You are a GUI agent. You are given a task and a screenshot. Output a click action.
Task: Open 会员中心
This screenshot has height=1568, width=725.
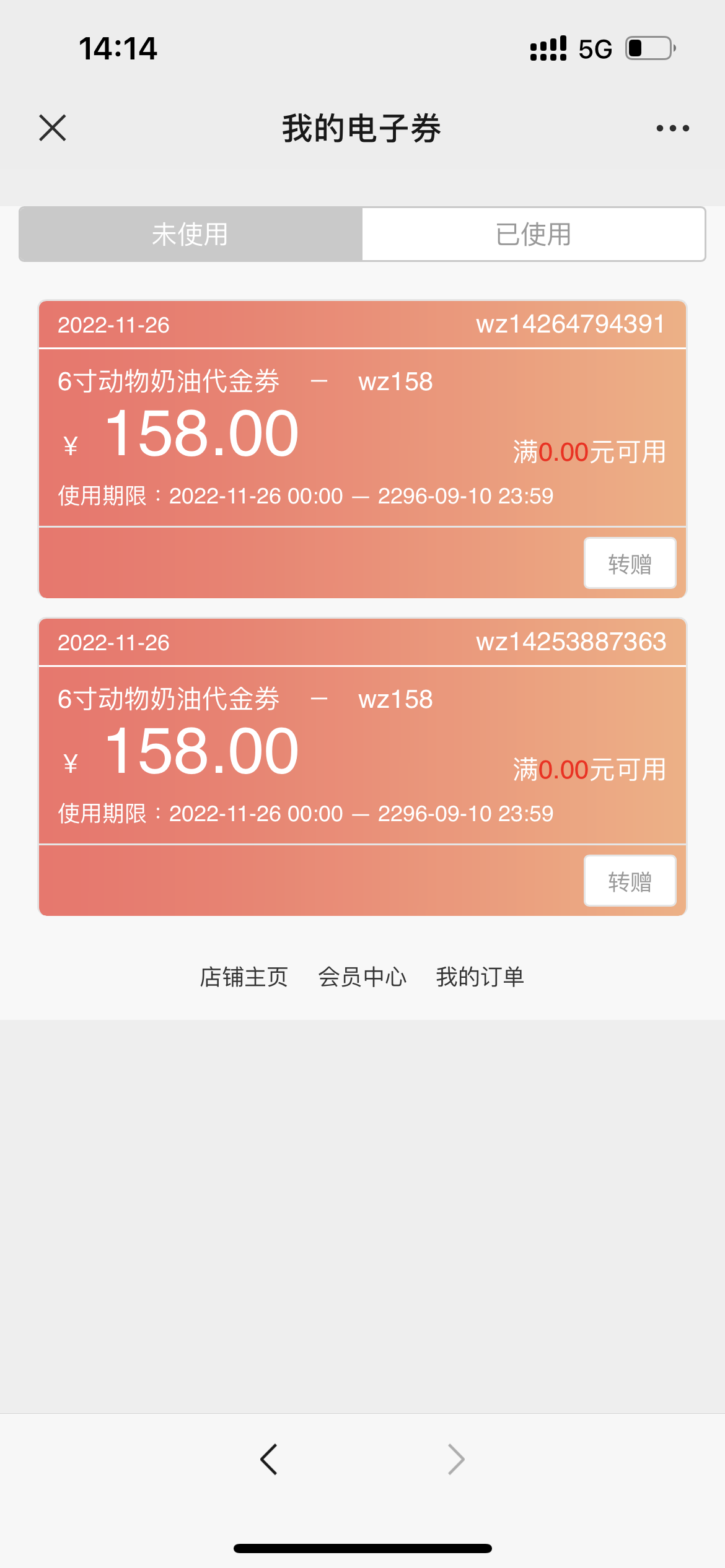(362, 977)
